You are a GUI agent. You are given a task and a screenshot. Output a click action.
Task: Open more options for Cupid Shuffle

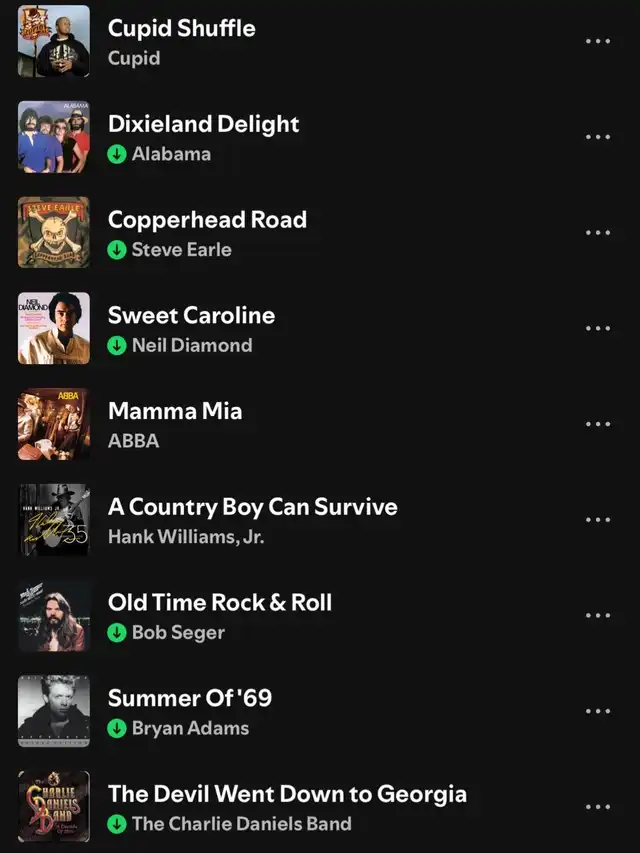click(x=597, y=42)
